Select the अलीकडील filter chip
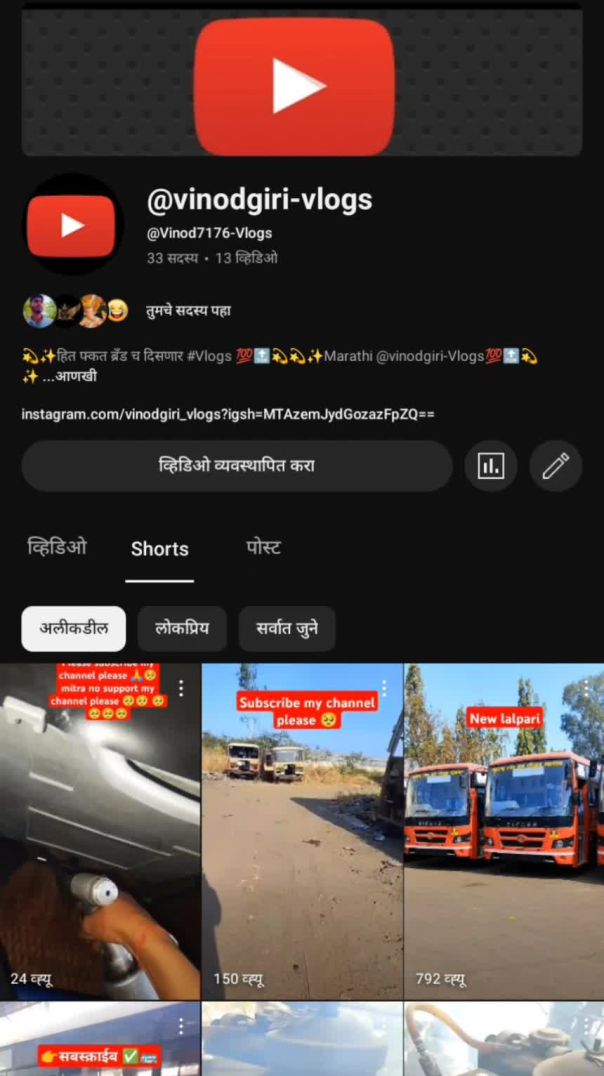The image size is (604, 1076). click(74, 629)
